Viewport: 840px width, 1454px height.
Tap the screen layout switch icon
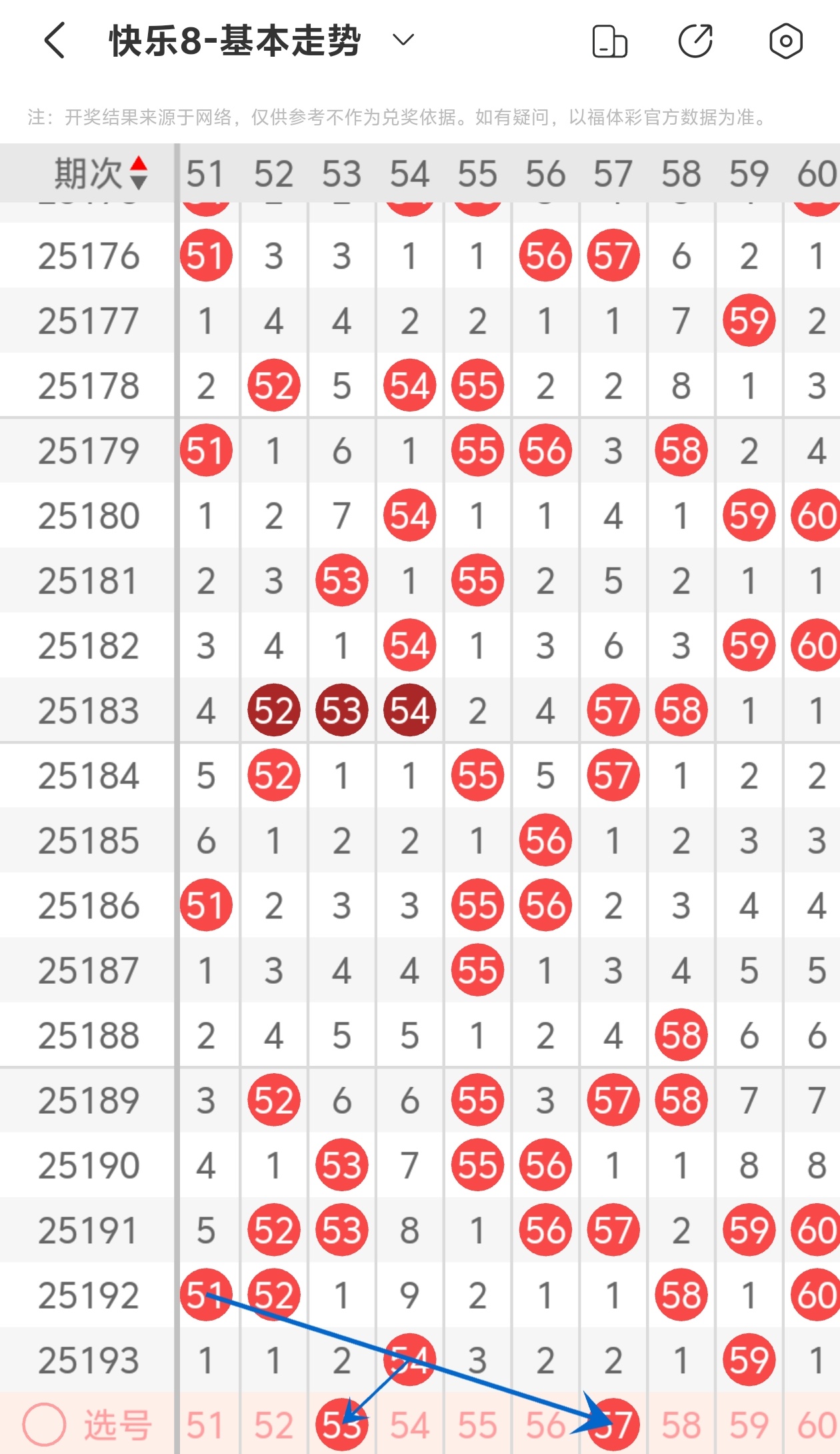pos(609,41)
